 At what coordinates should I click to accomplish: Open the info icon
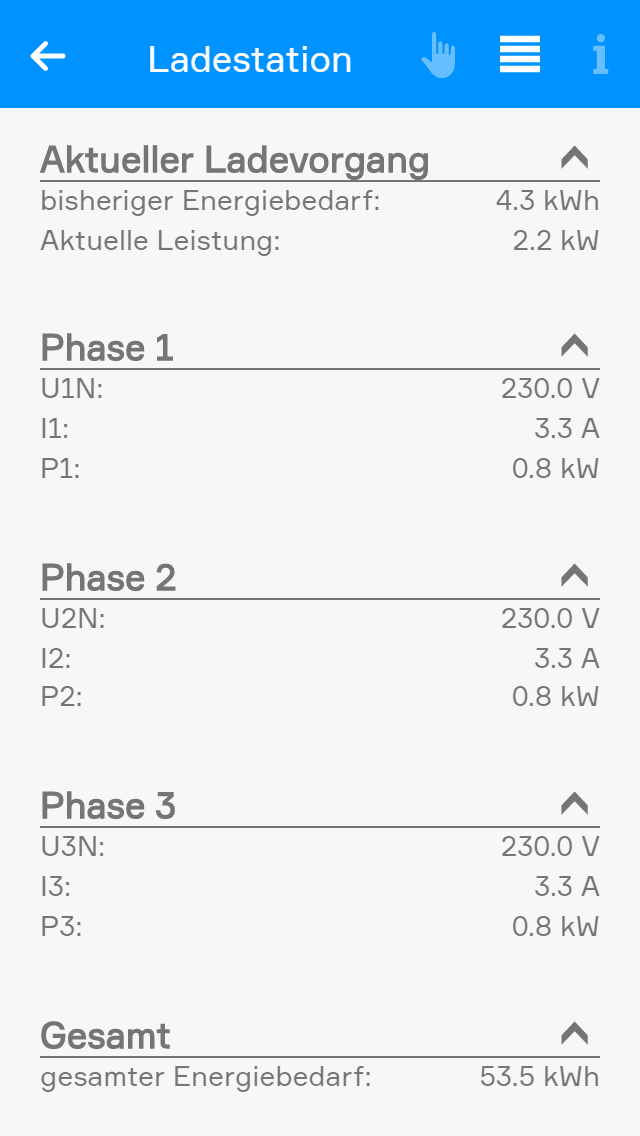599,55
